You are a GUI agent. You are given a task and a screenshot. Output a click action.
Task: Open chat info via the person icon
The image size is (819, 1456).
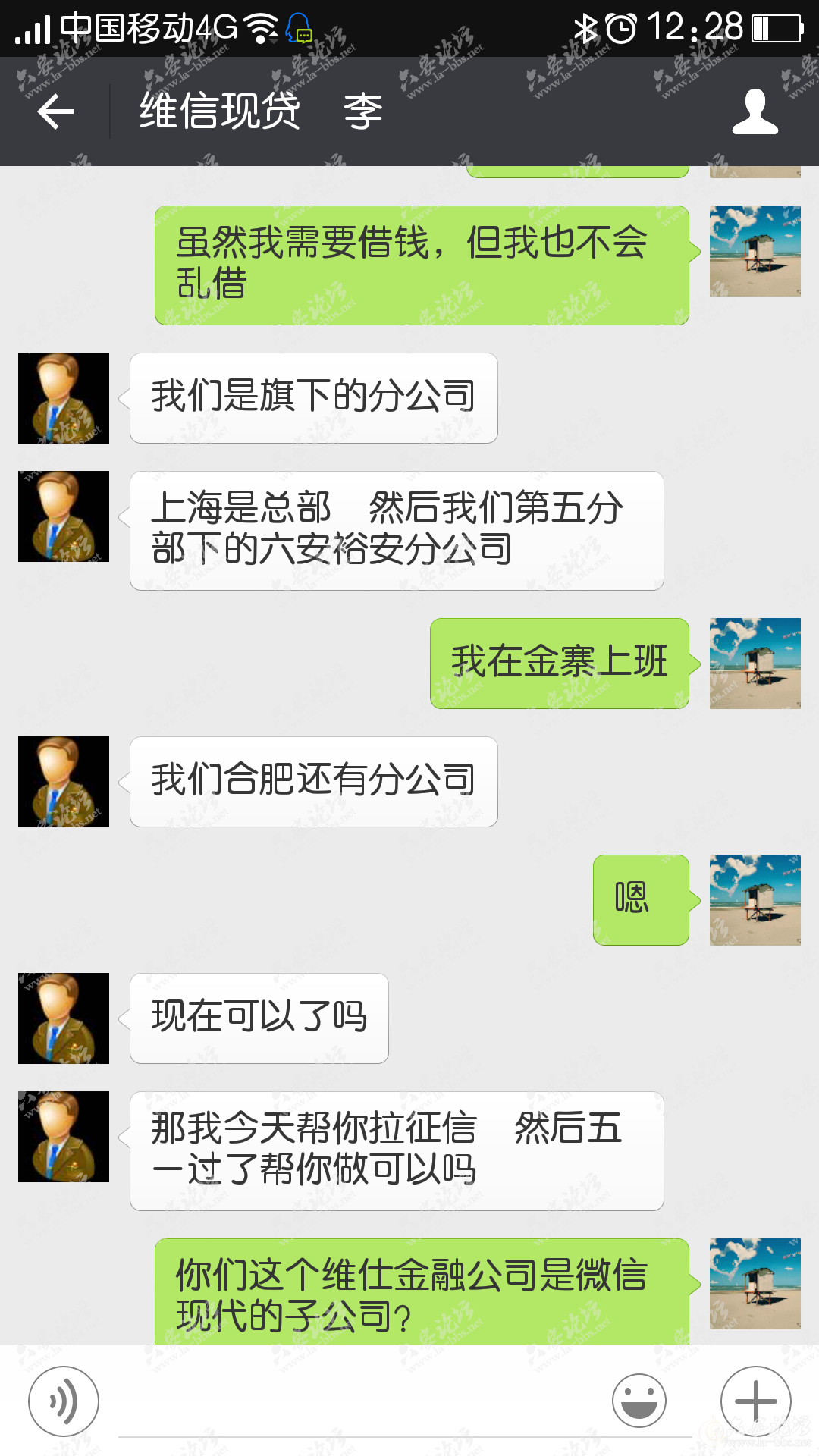(x=755, y=112)
